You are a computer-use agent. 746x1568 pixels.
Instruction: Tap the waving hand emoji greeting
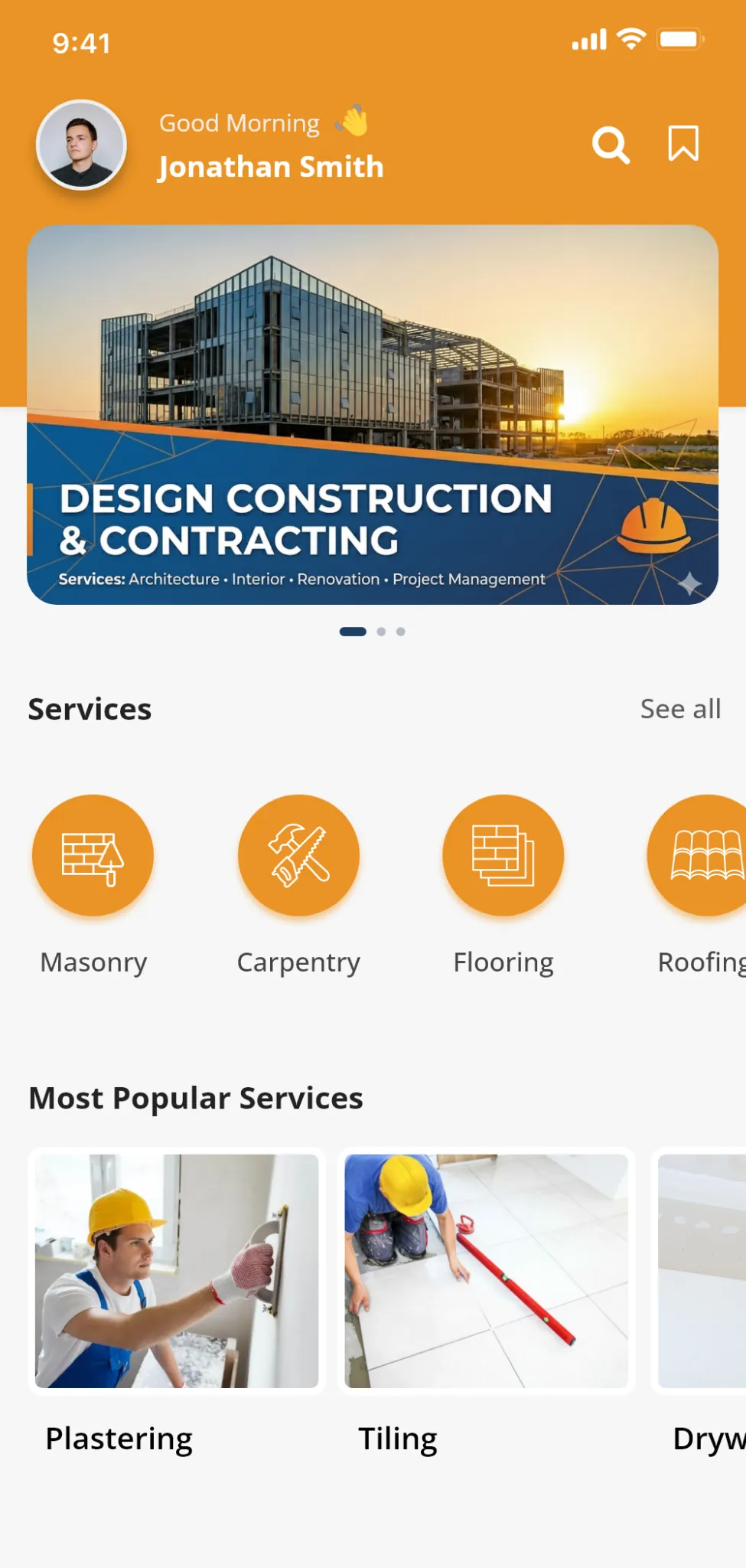(x=351, y=121)
